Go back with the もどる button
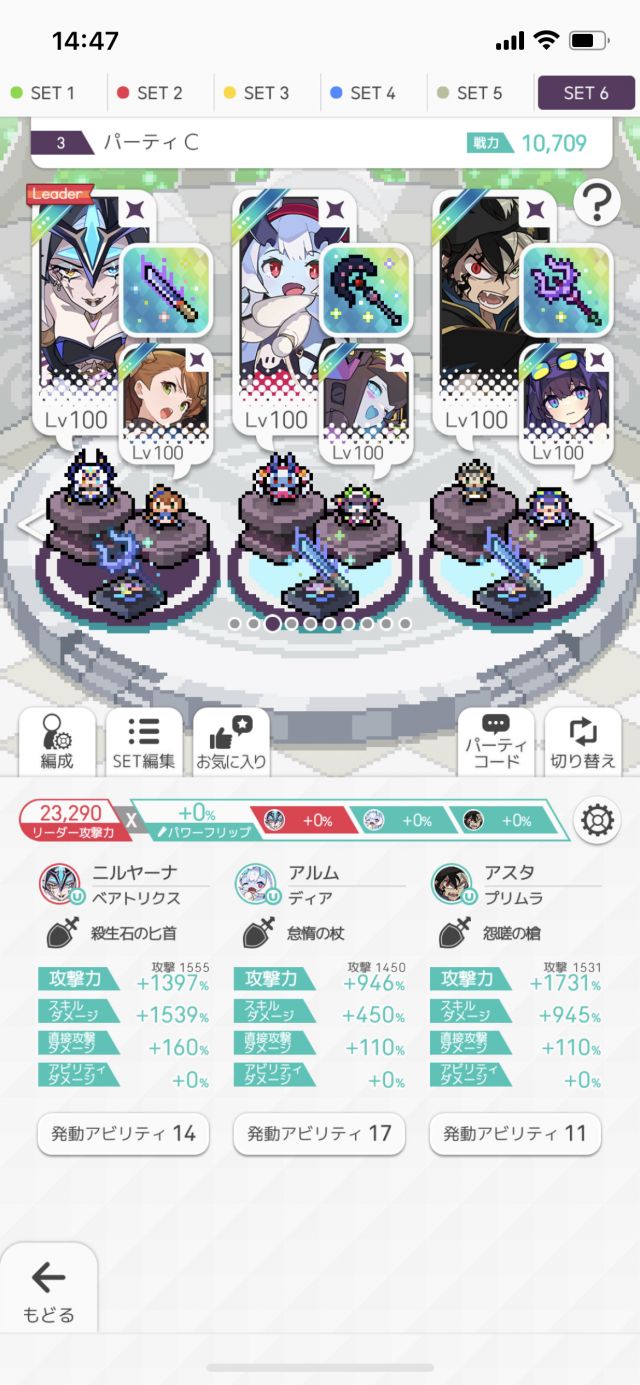Image resolution: width=640 pixels, height=1385 pixels. (x=48, y=1291)
